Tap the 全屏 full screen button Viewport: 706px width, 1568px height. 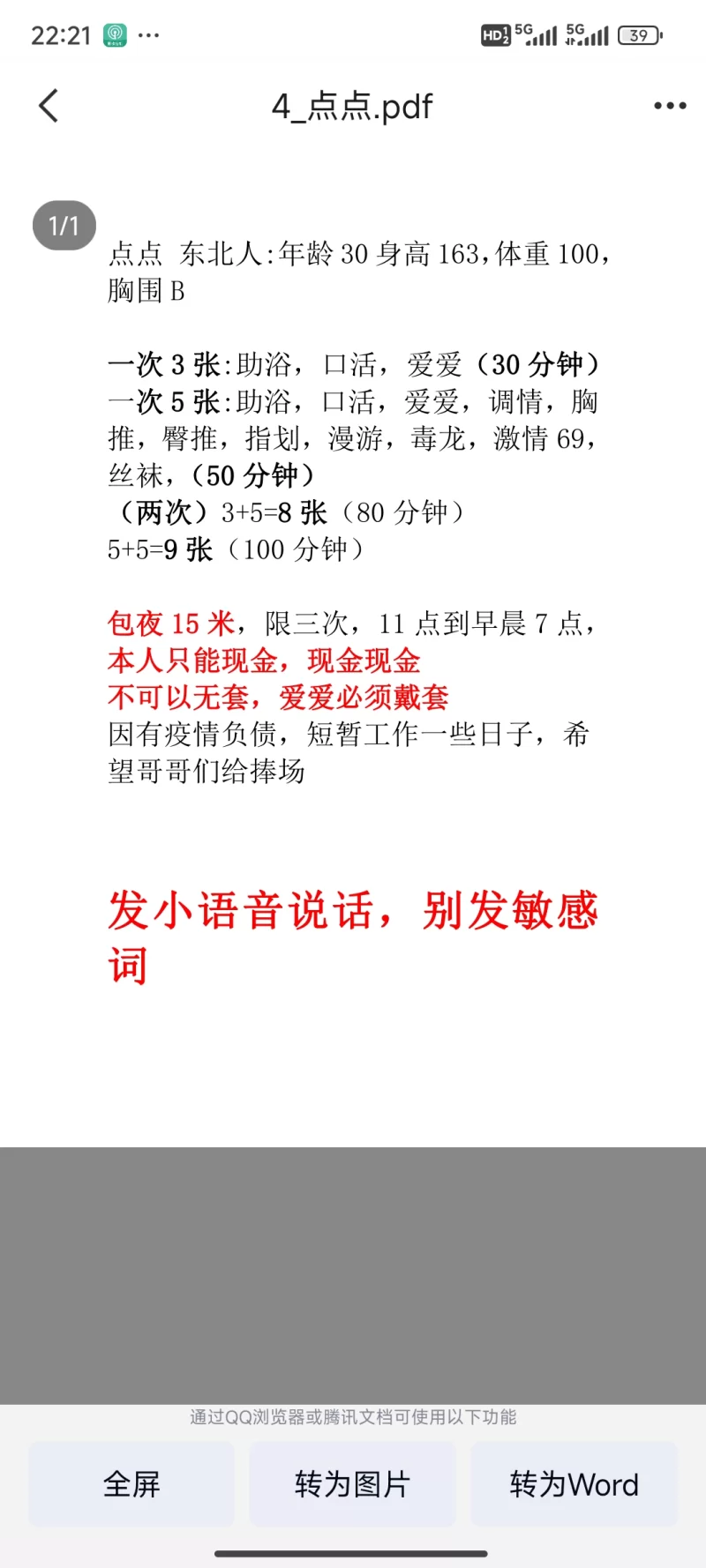coord(131,1484)
